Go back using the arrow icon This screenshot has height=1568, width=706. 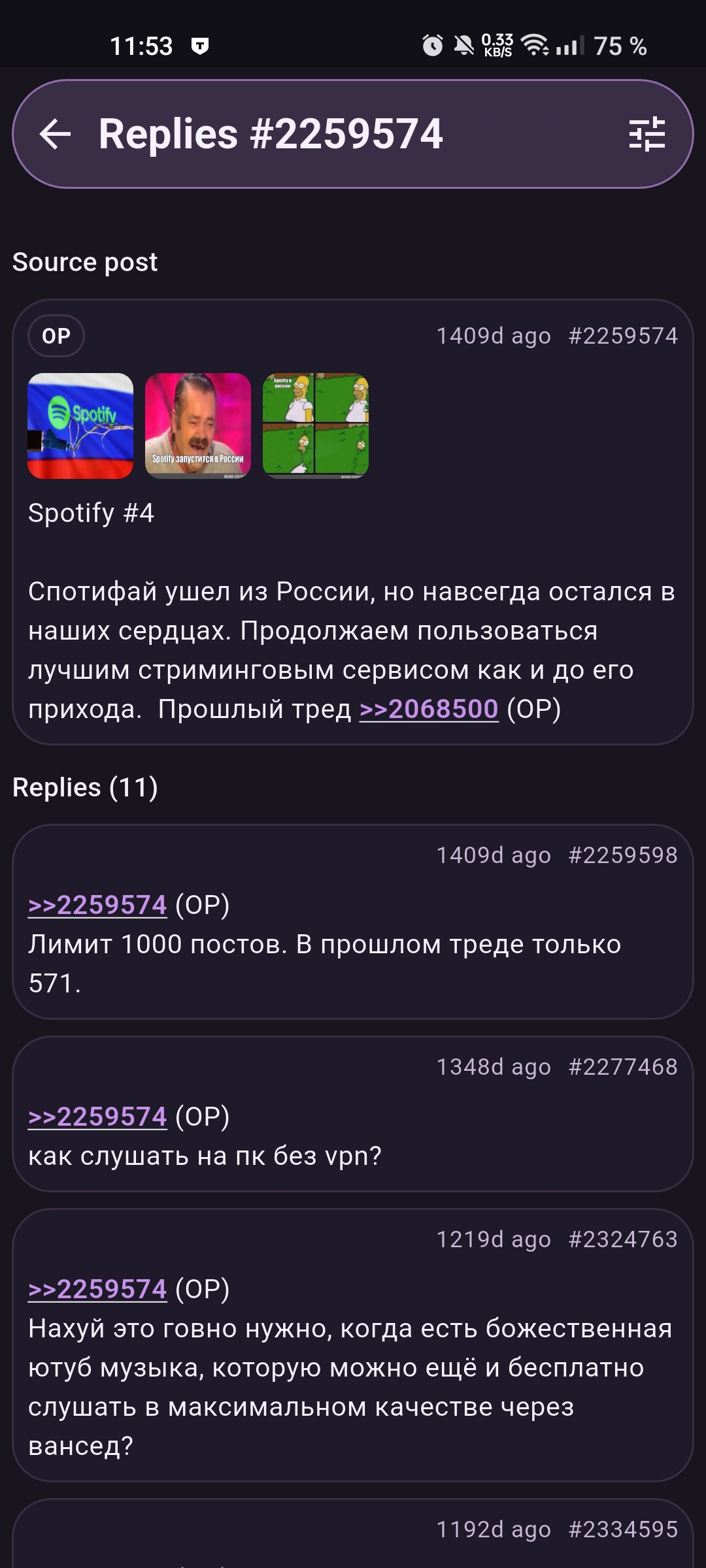tap(55, 134)
